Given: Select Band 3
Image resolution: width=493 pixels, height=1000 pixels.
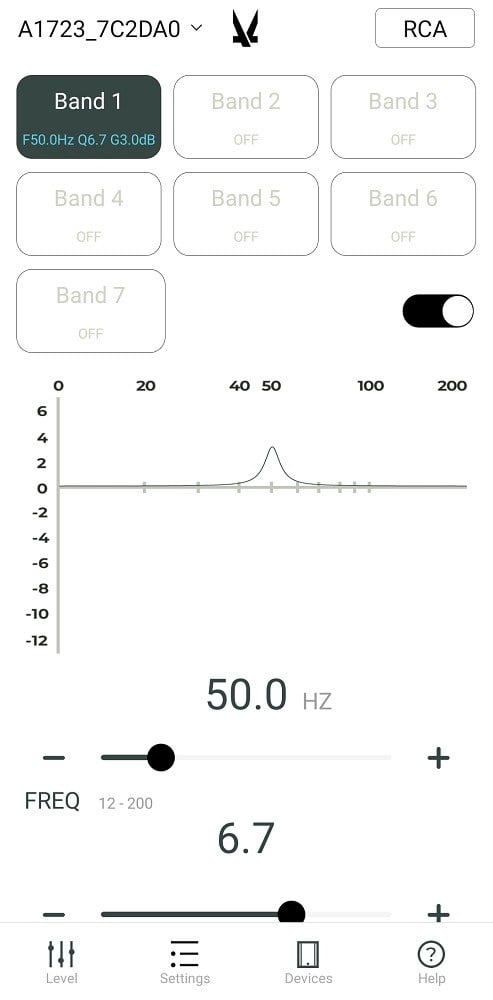Looking at the screenshot, I should [403, 117].
